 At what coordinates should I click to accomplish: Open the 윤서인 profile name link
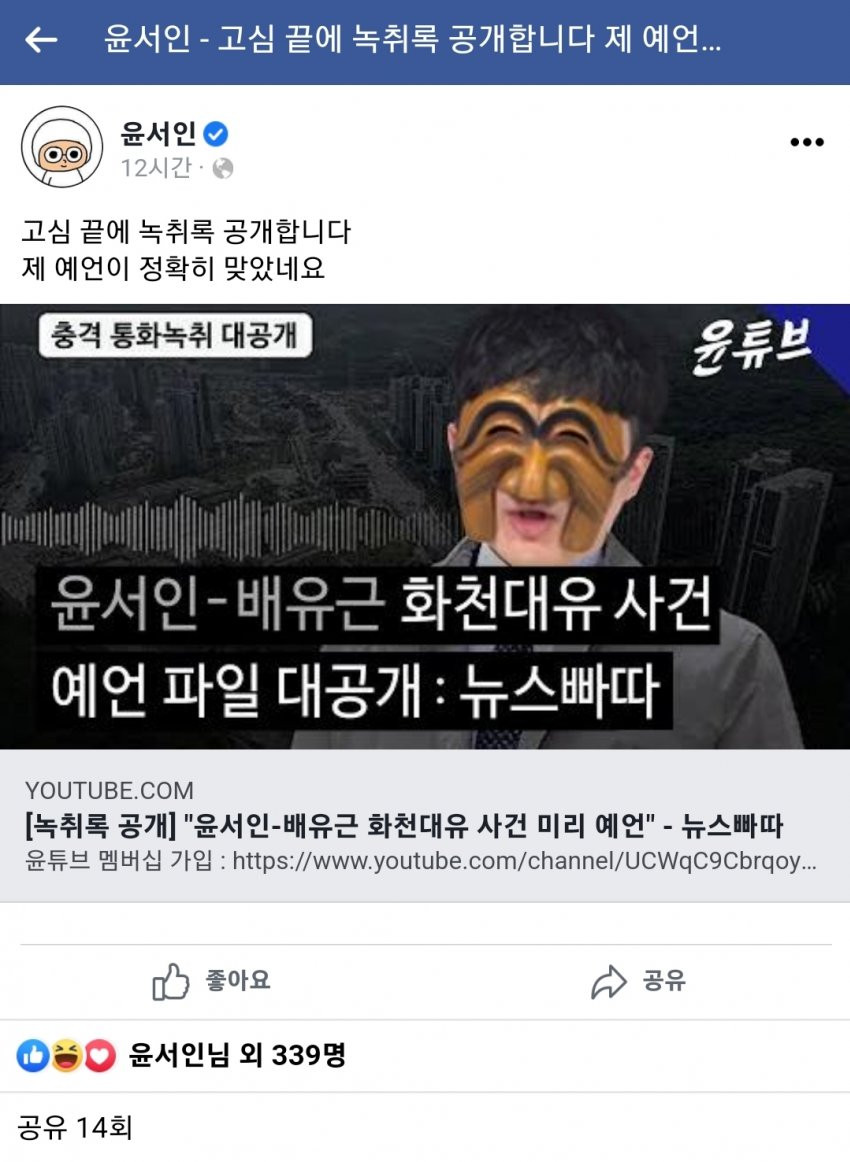[158, 133]
